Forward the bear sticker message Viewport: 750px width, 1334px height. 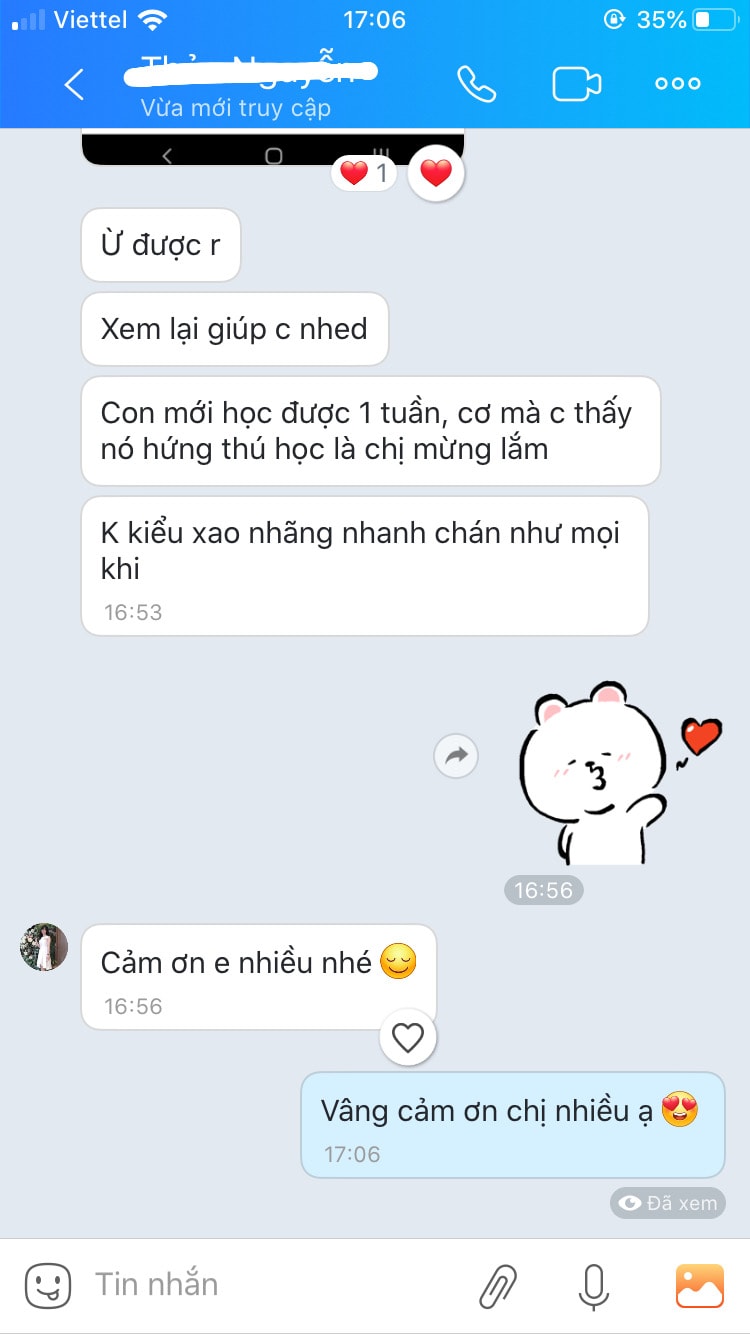pos(456,756)
